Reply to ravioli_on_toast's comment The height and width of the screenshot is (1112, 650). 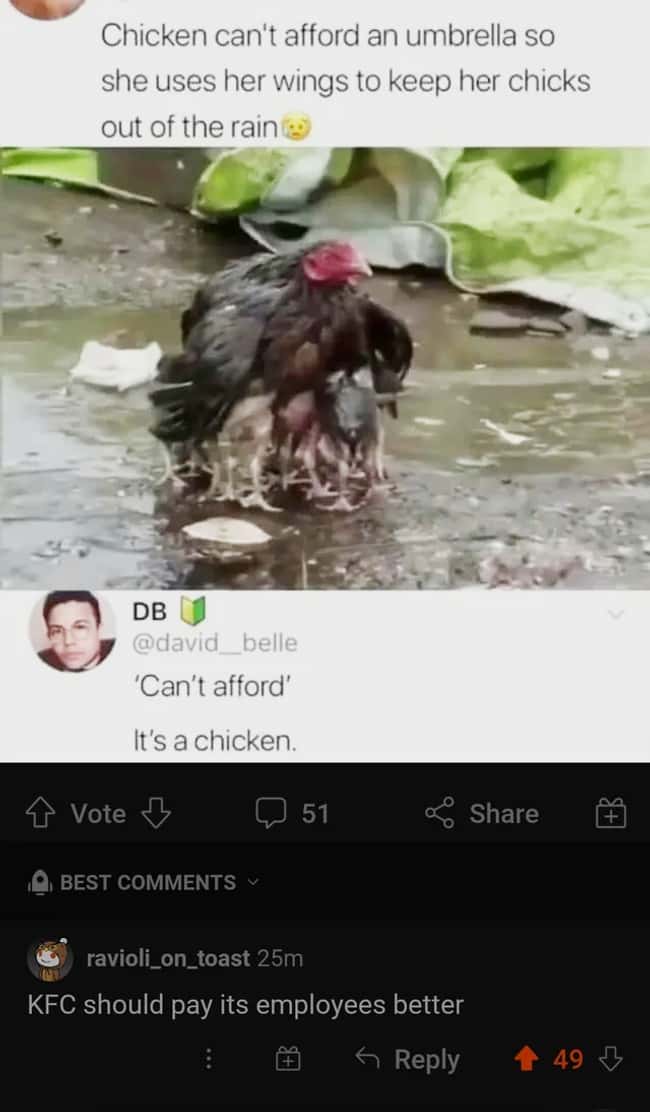click(408, 1060)
